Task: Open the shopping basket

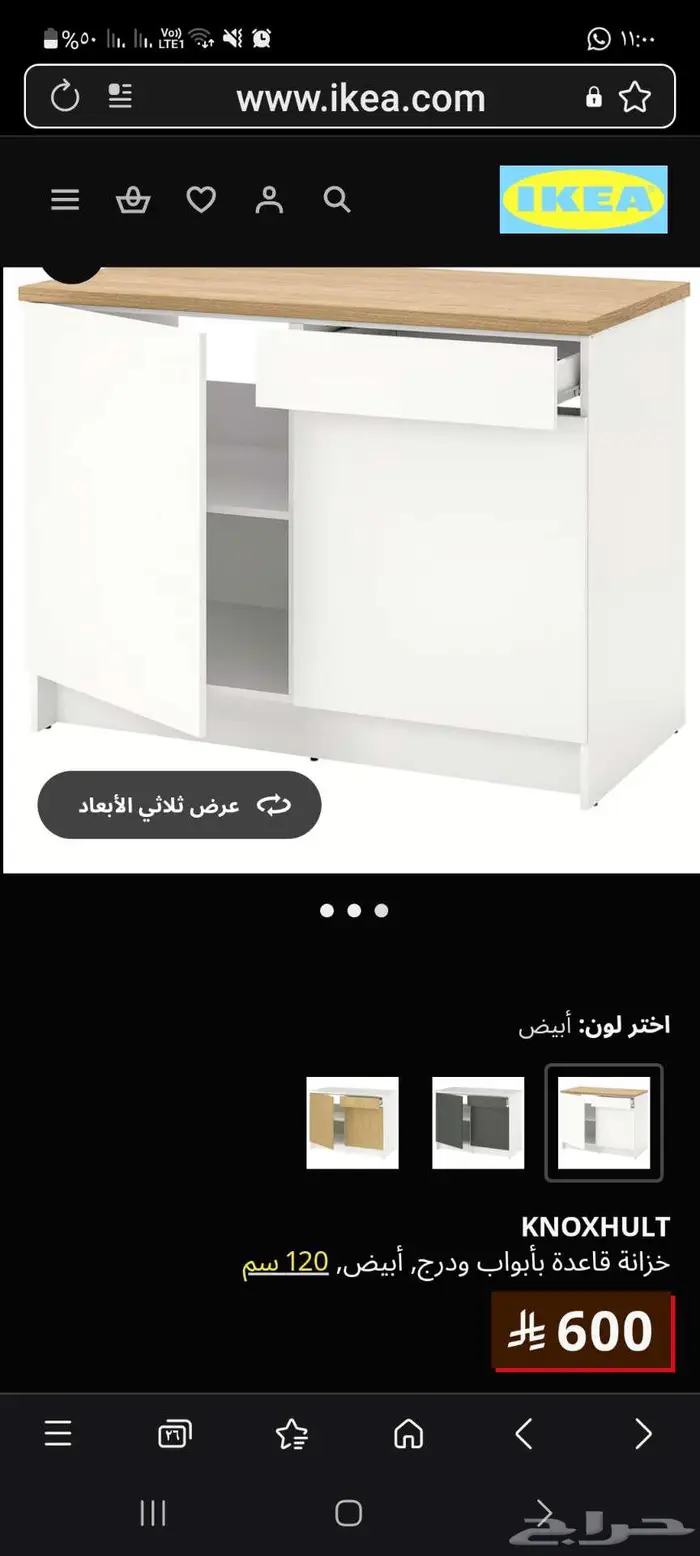Action: [x=133, y=200]
